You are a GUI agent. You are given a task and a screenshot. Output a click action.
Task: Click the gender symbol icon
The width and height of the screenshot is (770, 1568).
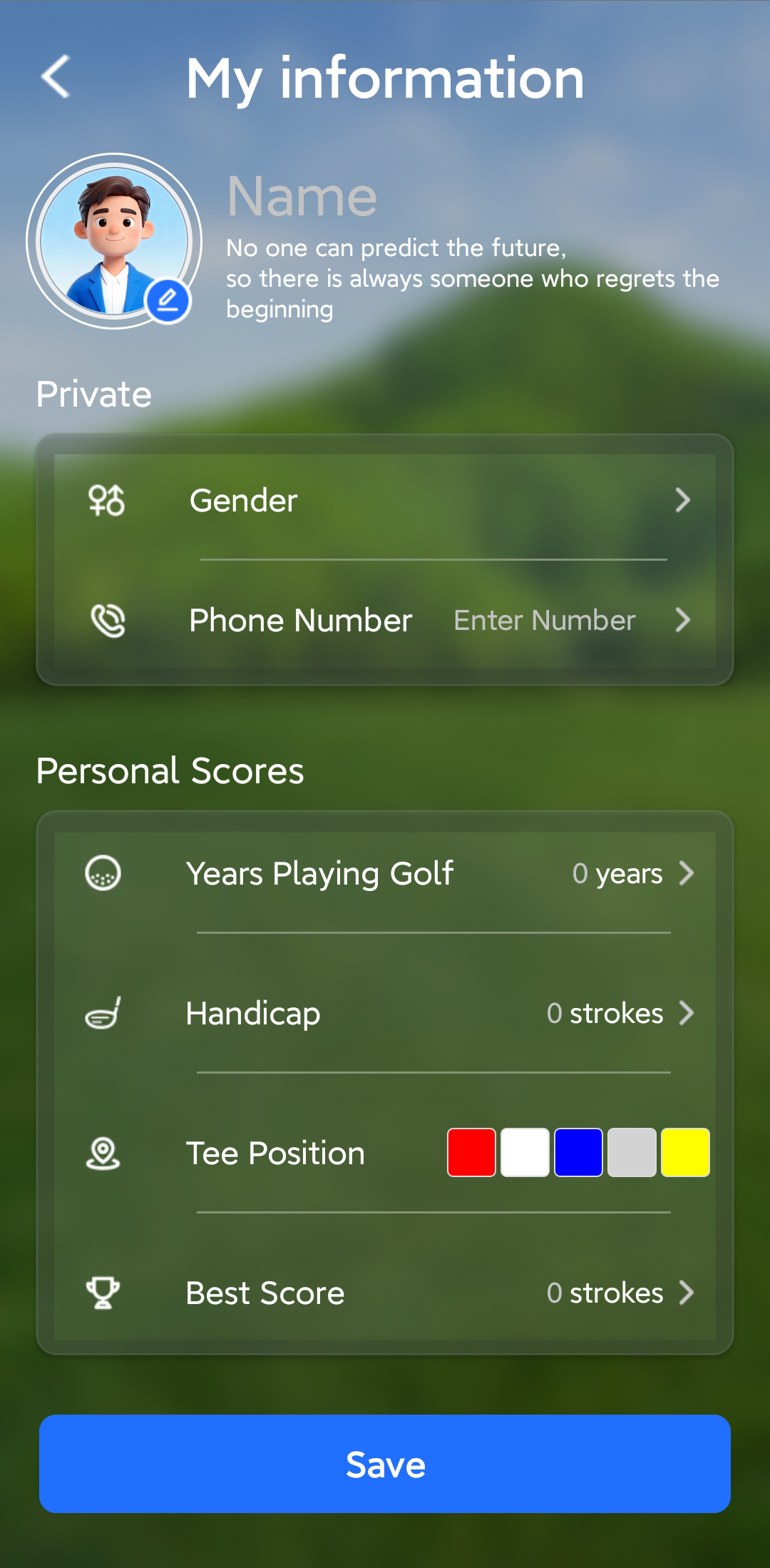pyautogui.click(x=106, y=500)
